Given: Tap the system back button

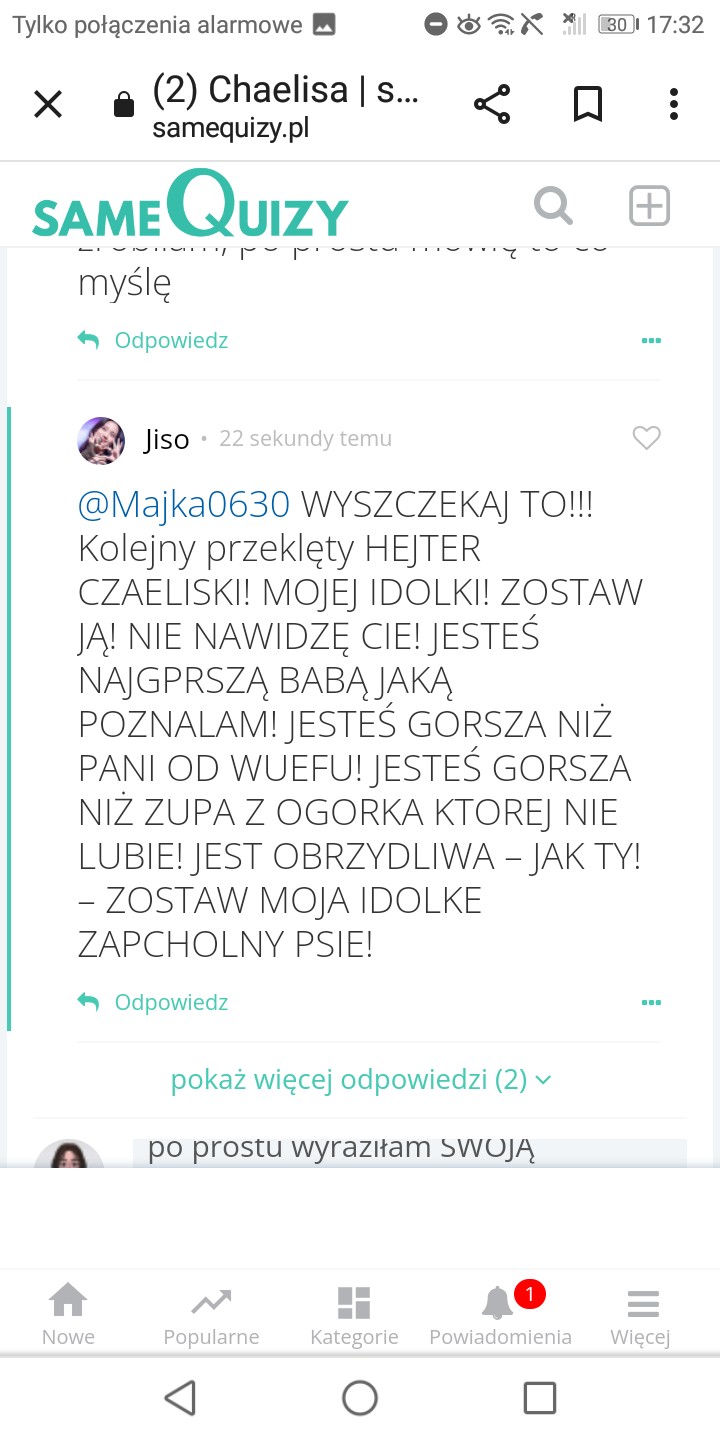Looking at the screenshot, I should pos(180,1397).
